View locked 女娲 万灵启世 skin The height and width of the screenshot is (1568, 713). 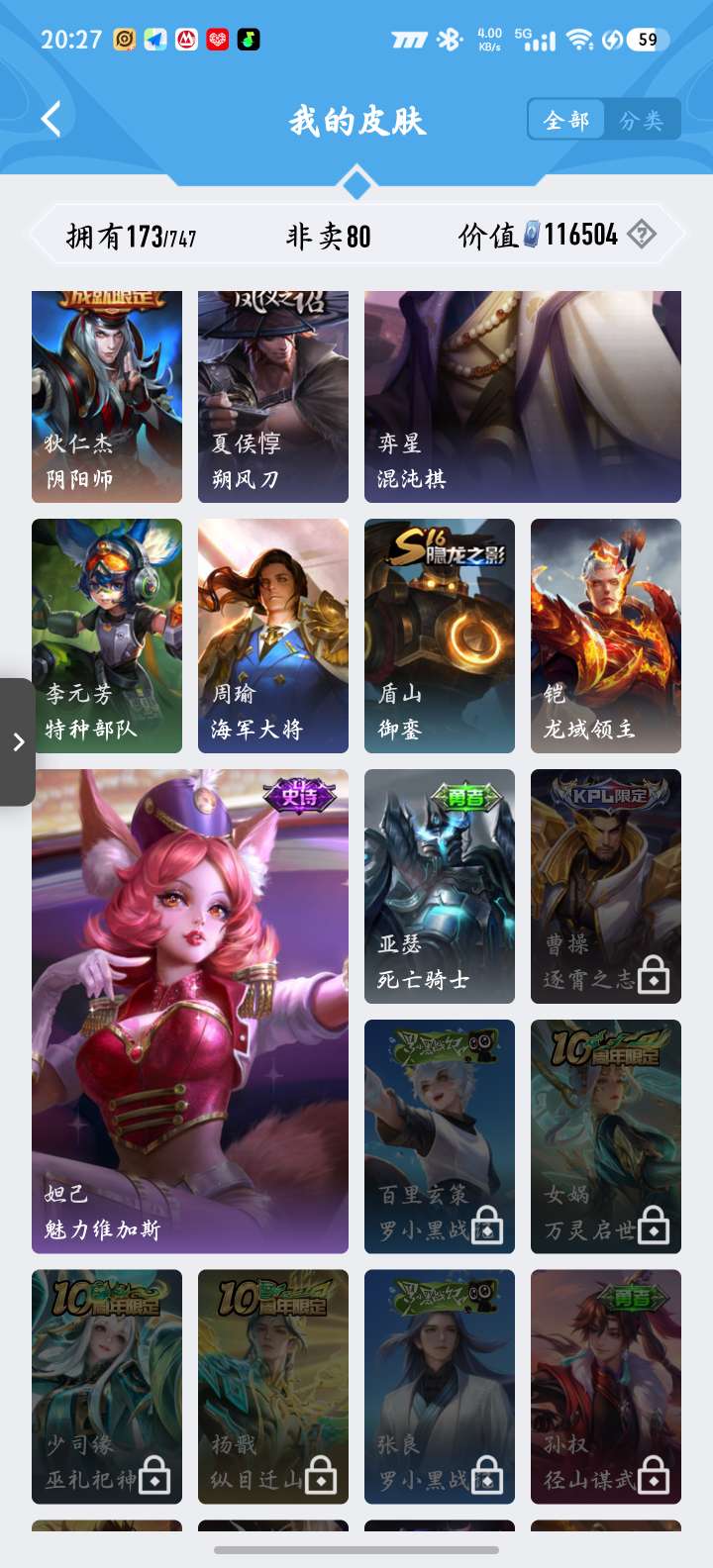[x=606, y=1136]
